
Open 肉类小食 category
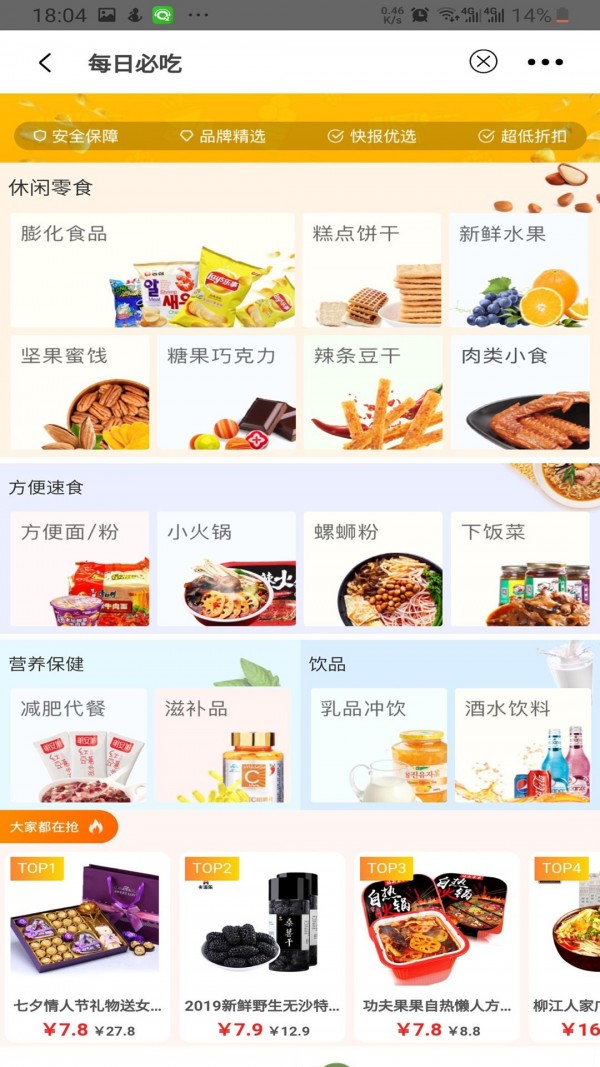click(x=518, y=392)
